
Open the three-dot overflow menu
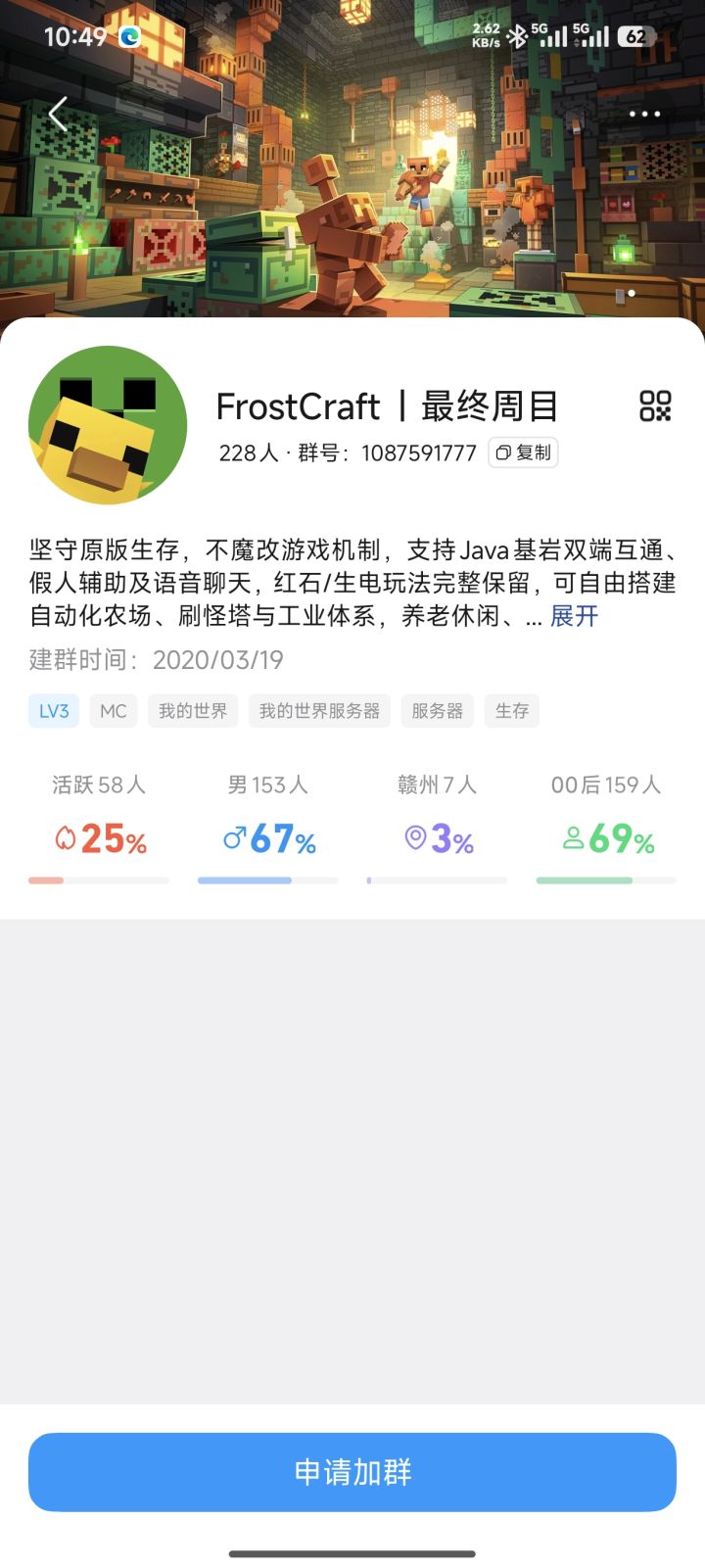(644, 115)
